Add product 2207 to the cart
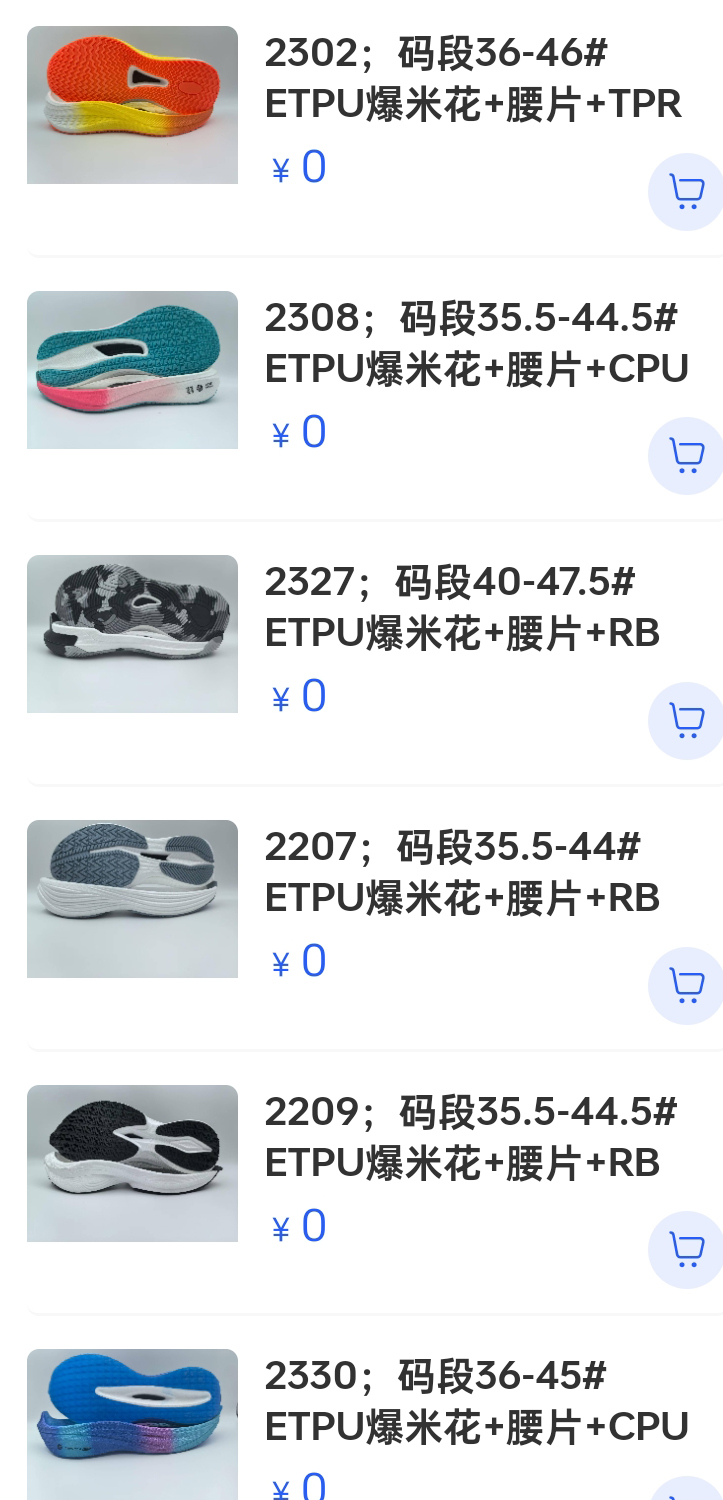The width and height of the screenshot is (723, 1500). tap(686, 985)
